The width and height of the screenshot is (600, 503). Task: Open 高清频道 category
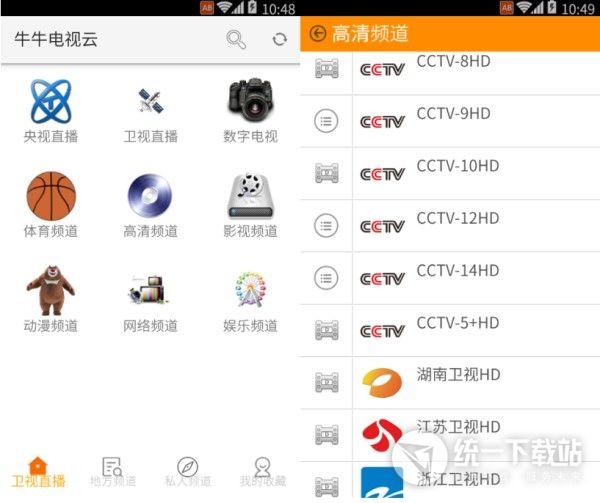click(x=150, y=206)
